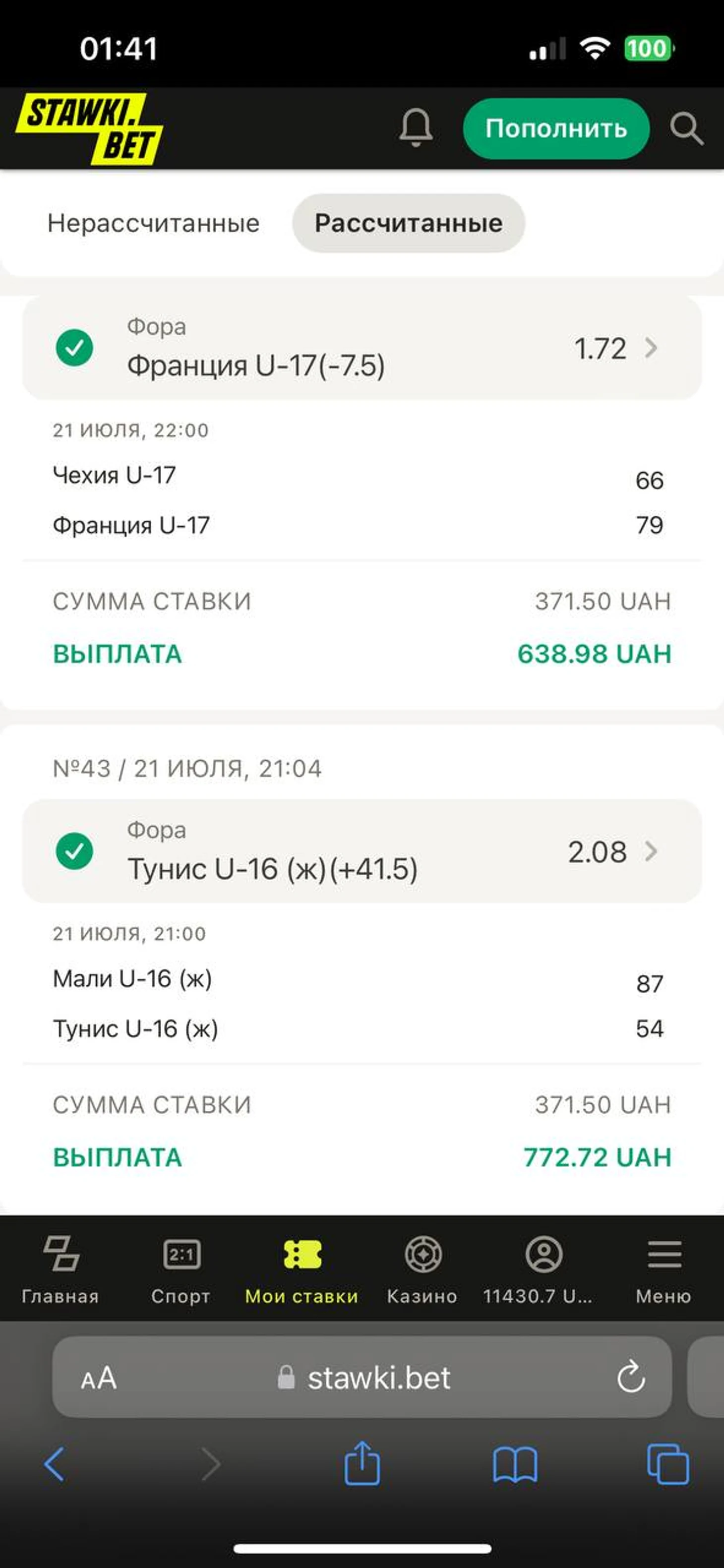Image resolution: width=724 pixels, height=1568 pixels.
Task: Go to the Главная tab
Action: pos(60,1269)
